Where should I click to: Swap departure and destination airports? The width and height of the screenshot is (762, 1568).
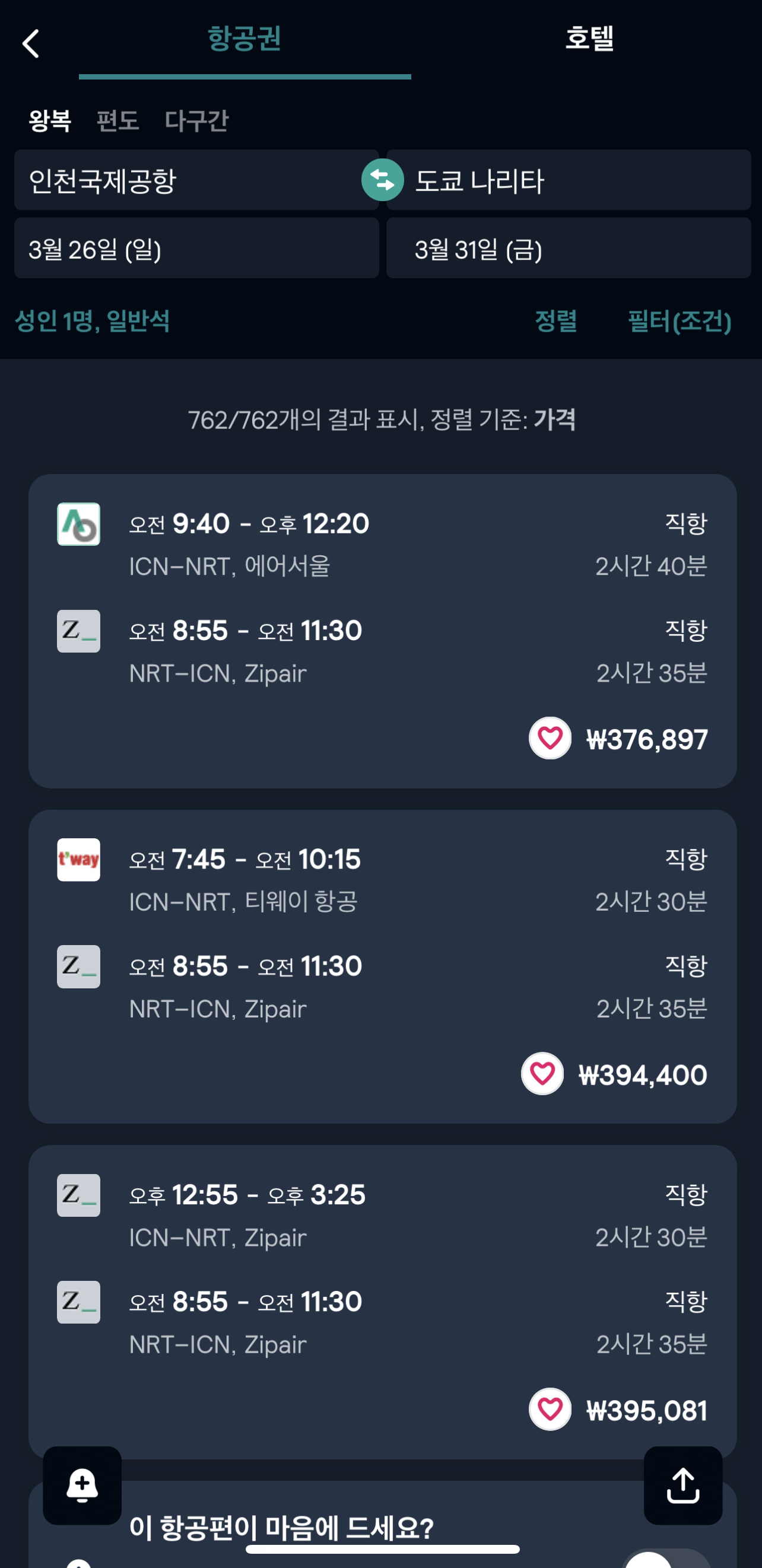383,180
